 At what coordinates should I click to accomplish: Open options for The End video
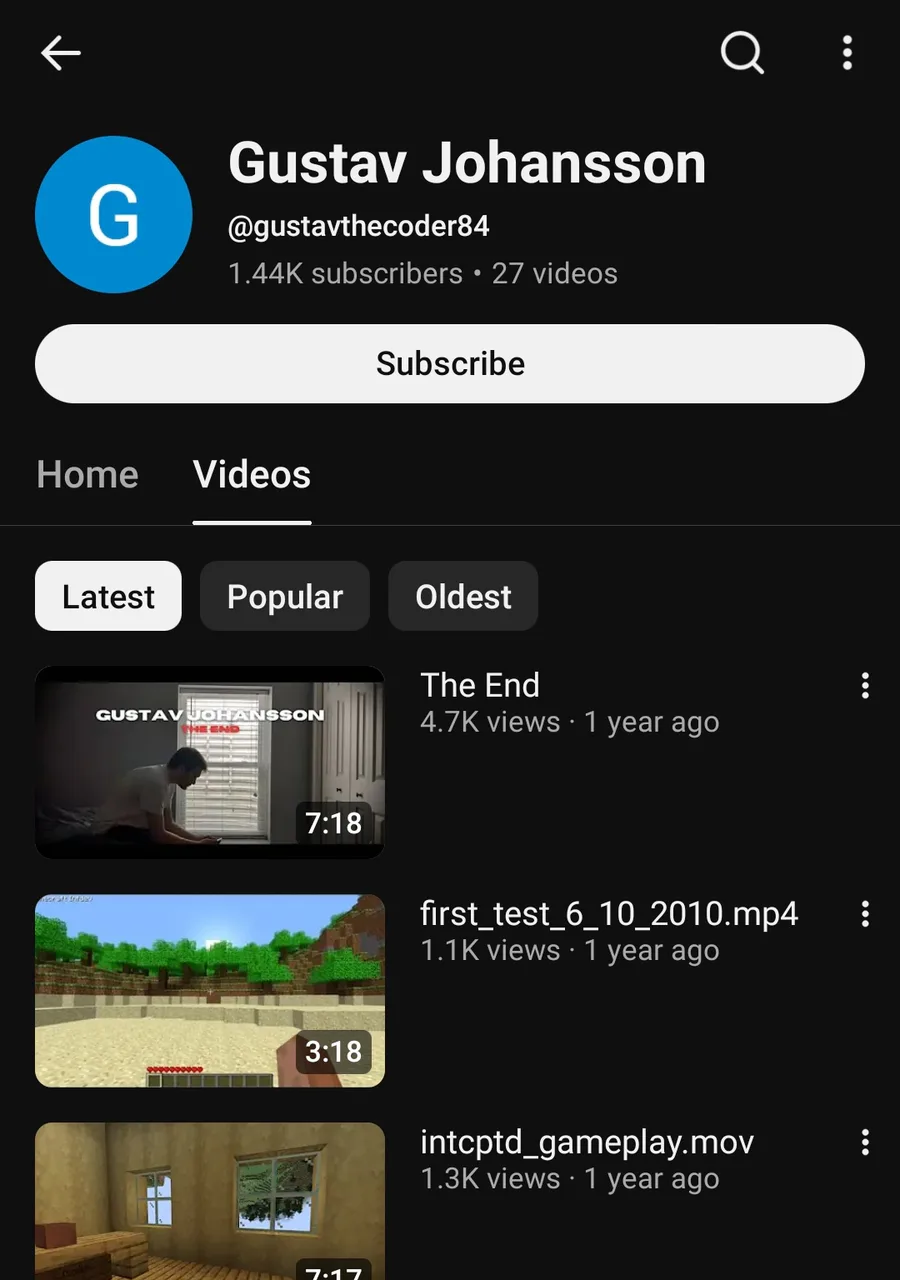(x=865, y=686)
